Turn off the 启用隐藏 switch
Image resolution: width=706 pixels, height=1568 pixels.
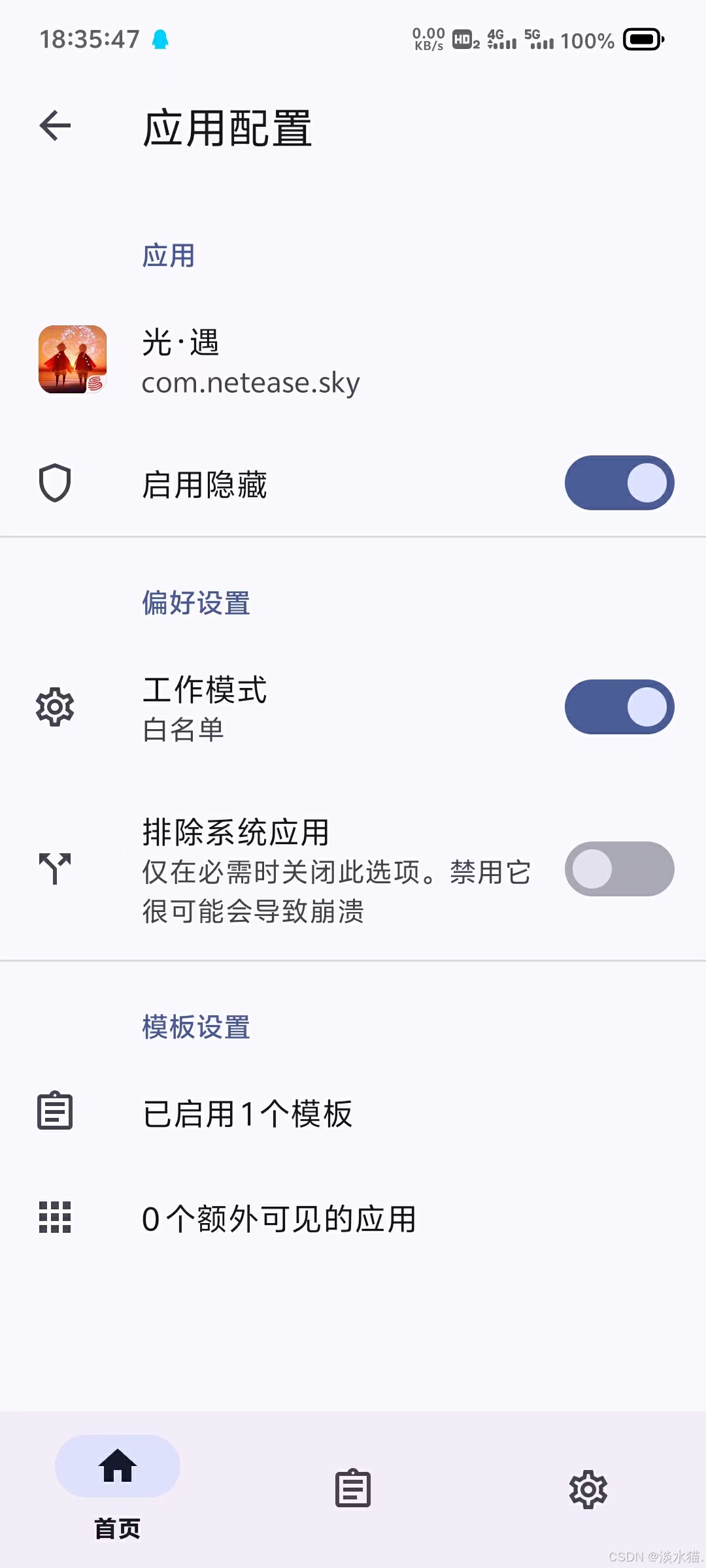[x=618, y=483]
